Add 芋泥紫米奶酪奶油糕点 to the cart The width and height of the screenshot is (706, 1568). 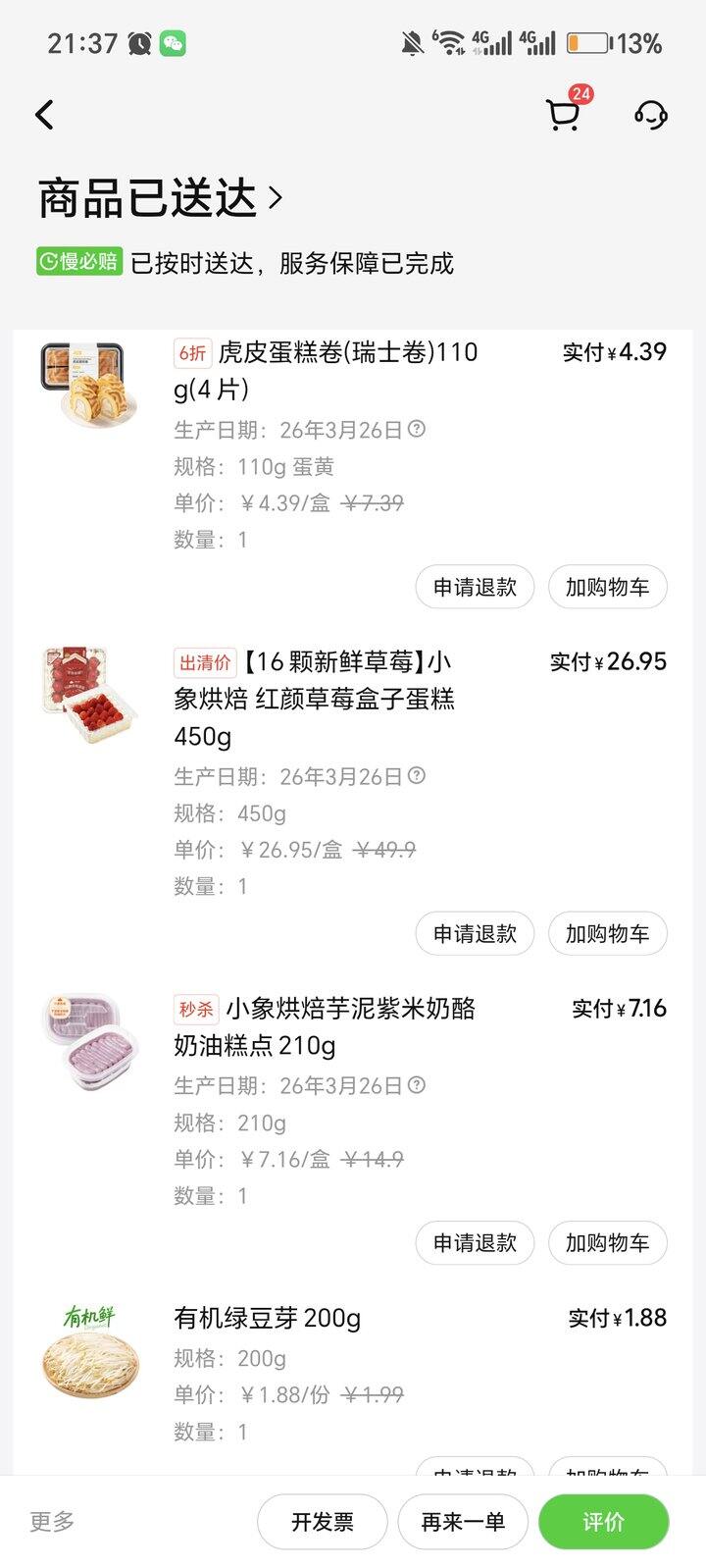click(607, 1243)
